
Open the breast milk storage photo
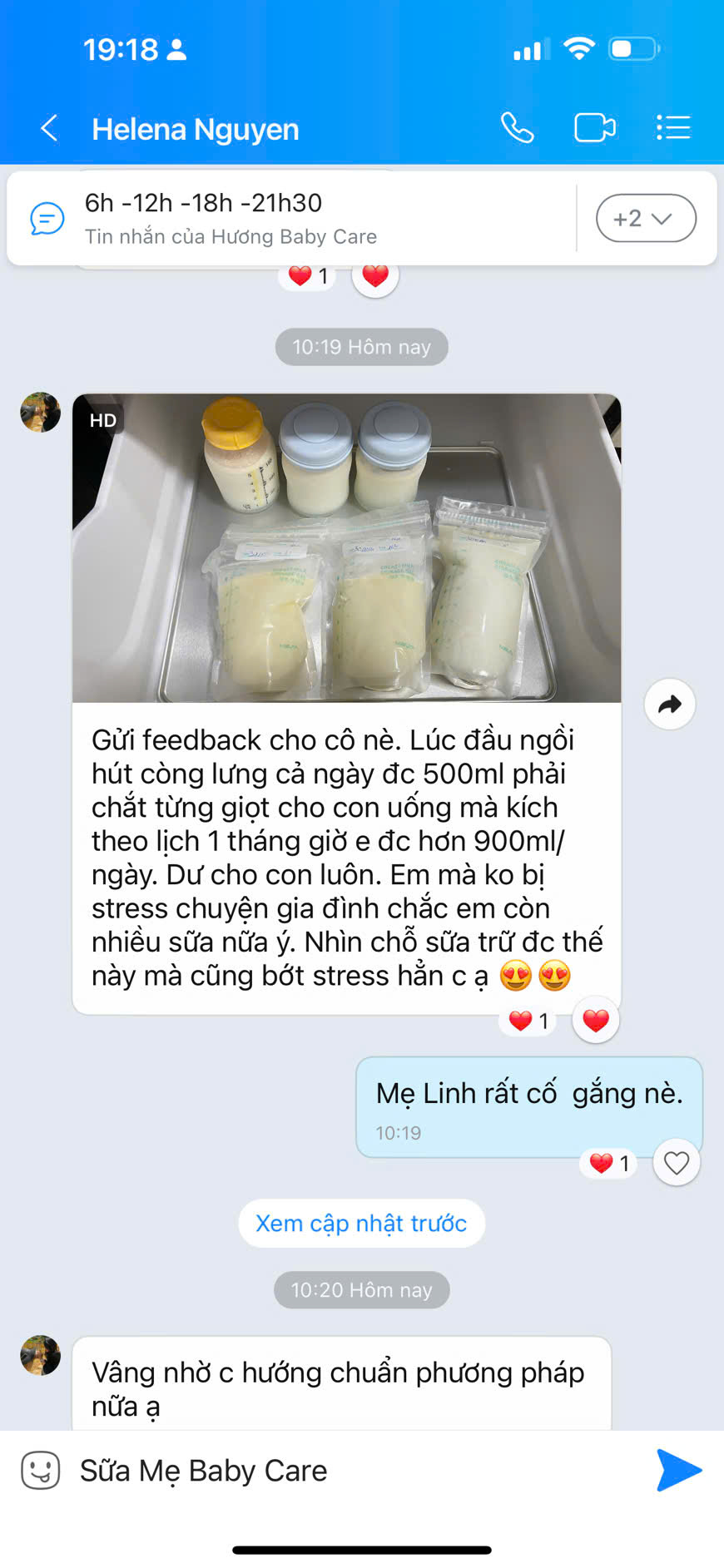tap(346, 548)
